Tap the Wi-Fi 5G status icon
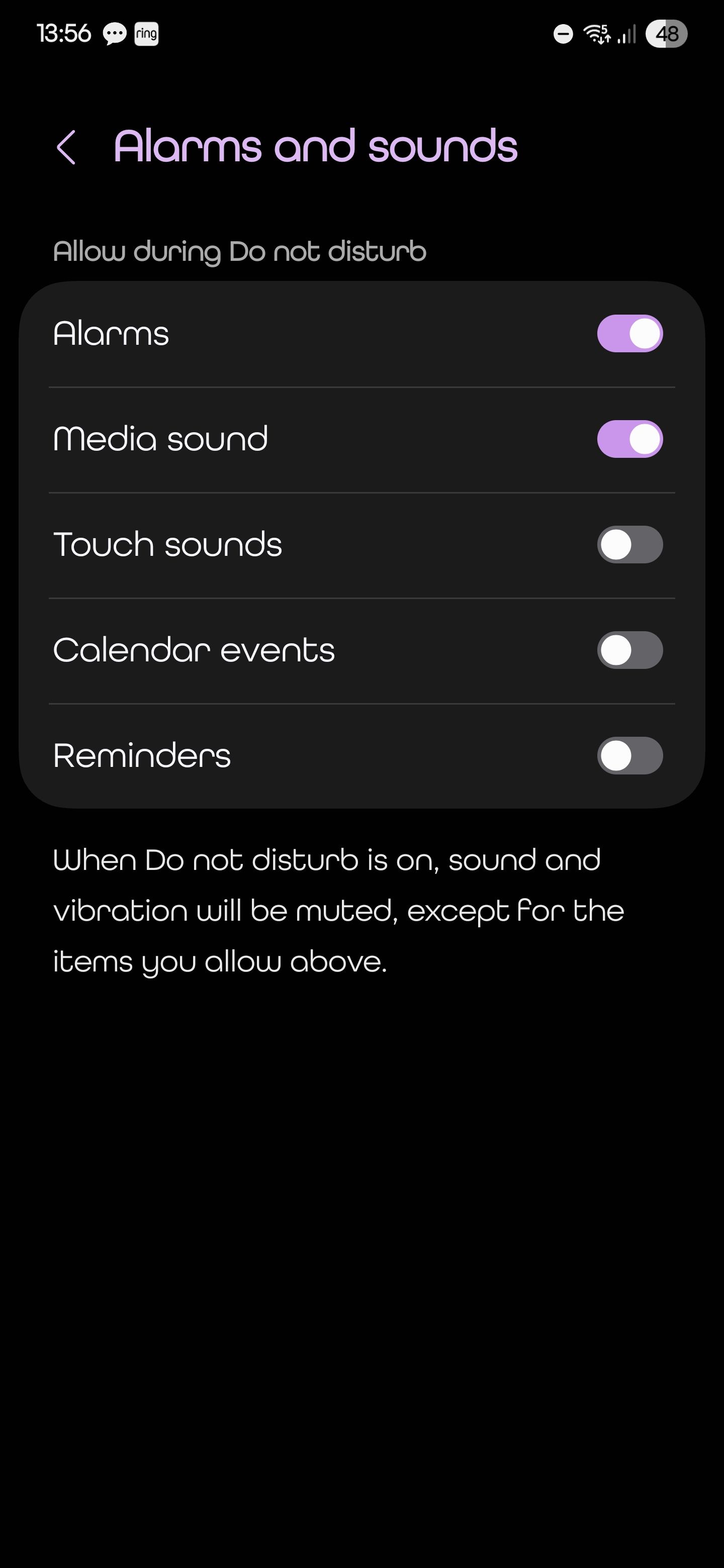724x1568 pixels. coord(597,35)
